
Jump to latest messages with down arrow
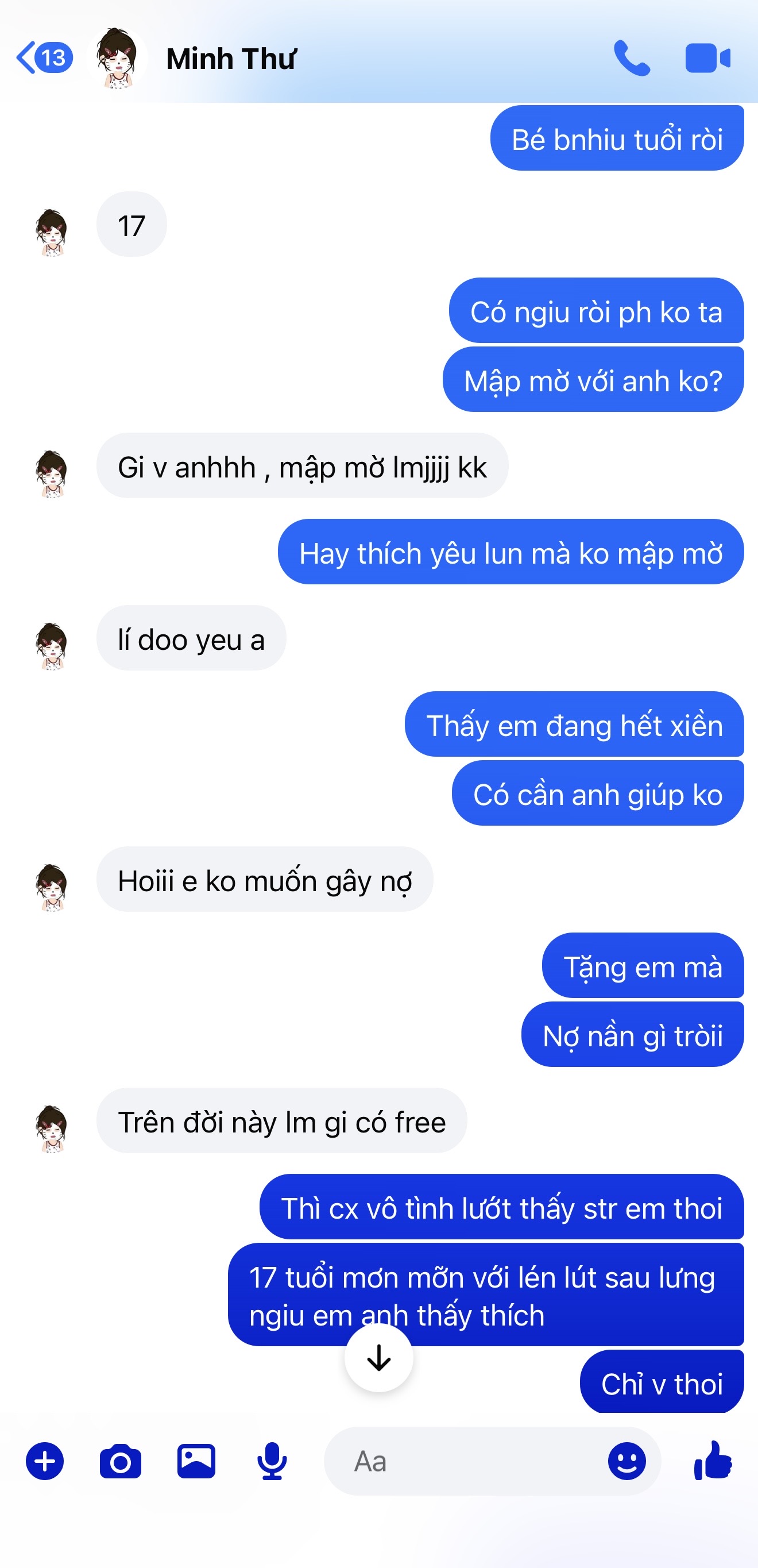point(379,1357)
